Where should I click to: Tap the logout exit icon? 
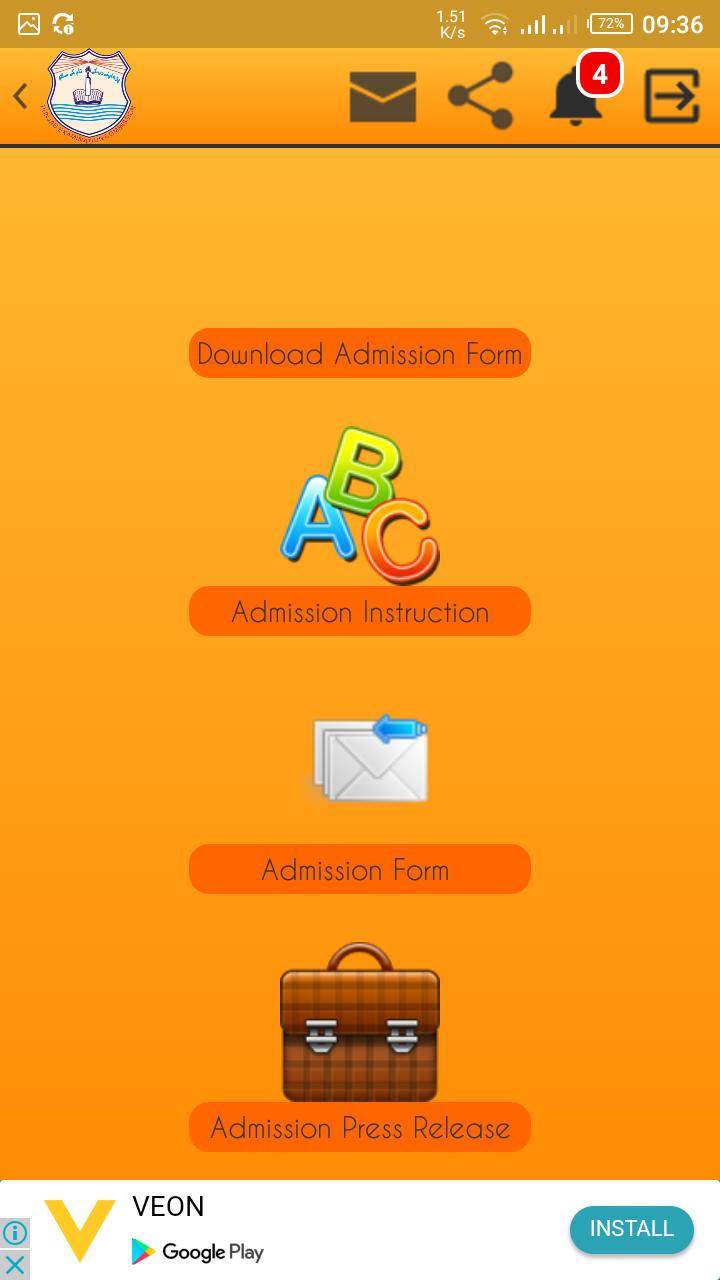[x=671, y=97]
